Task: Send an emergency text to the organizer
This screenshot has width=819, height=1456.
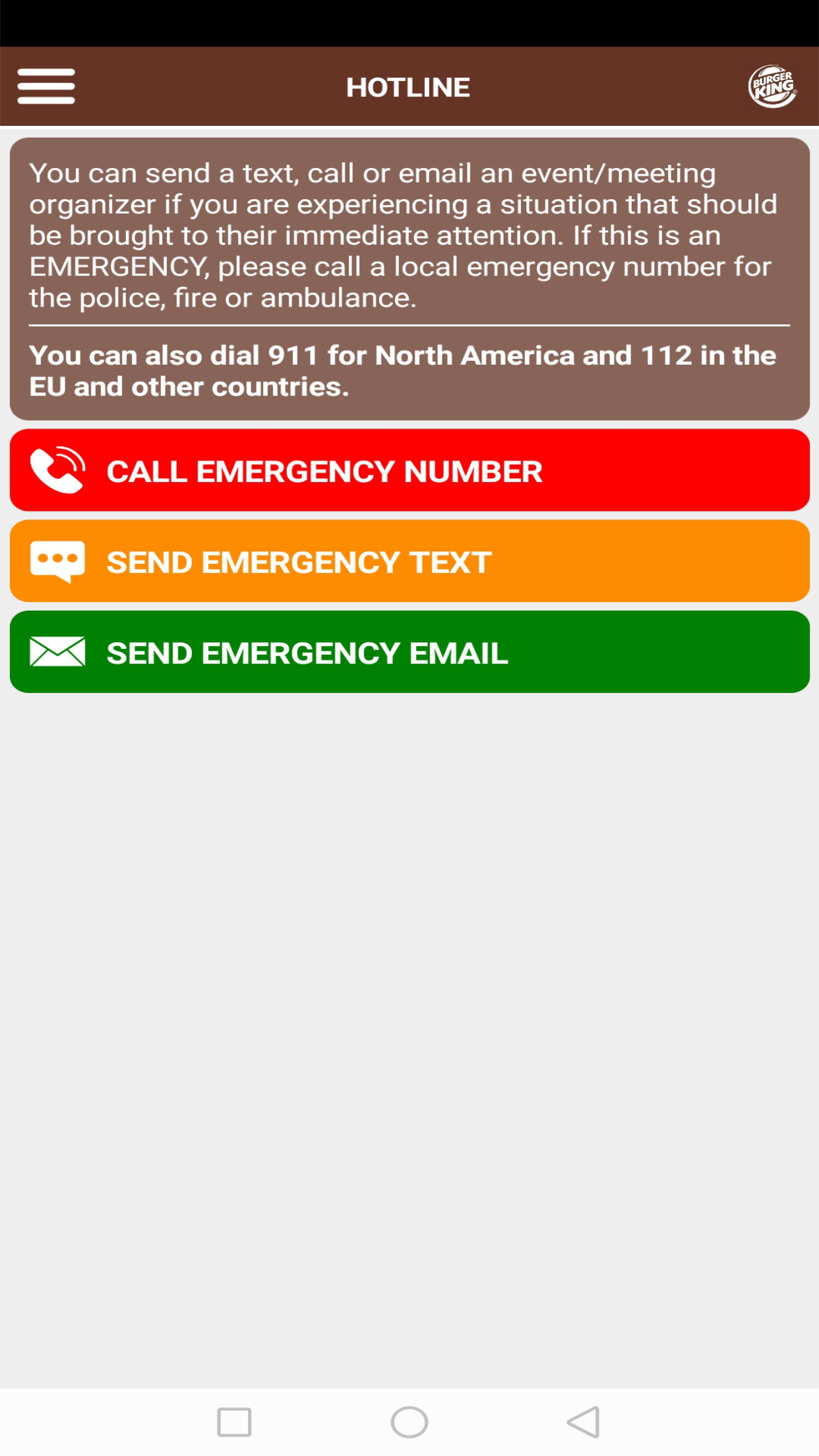Action: (x=409, y=561)
